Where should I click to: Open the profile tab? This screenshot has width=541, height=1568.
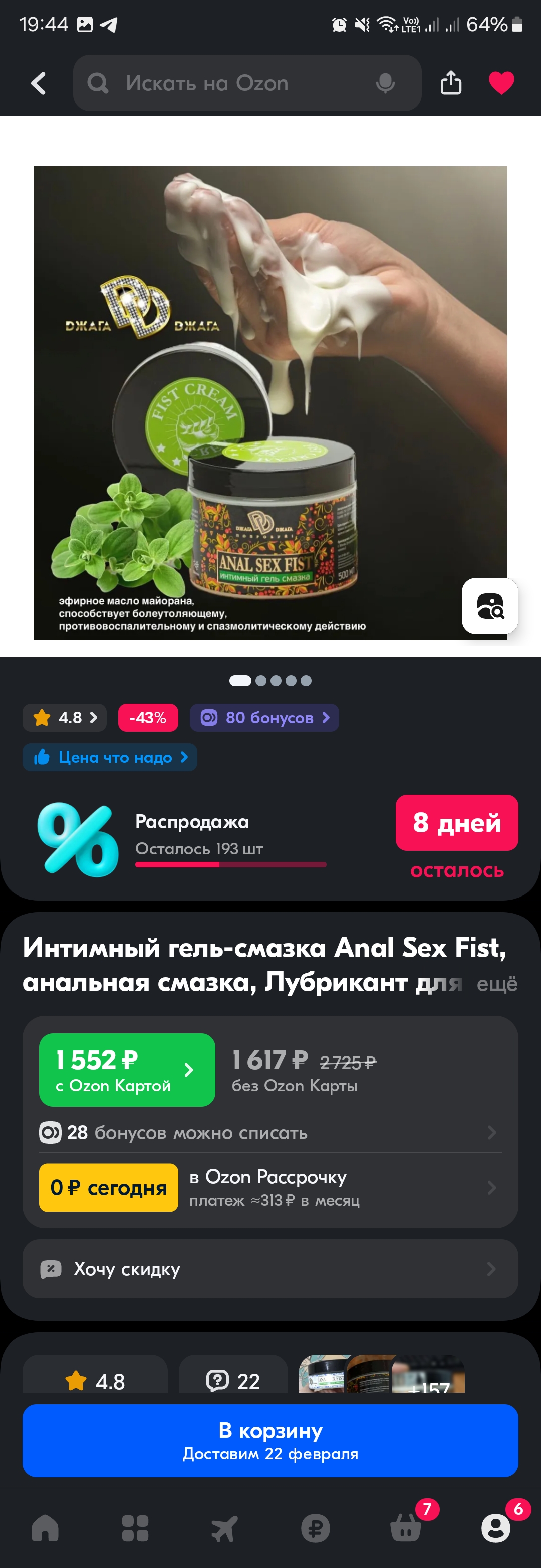[x=496, y=1528]
